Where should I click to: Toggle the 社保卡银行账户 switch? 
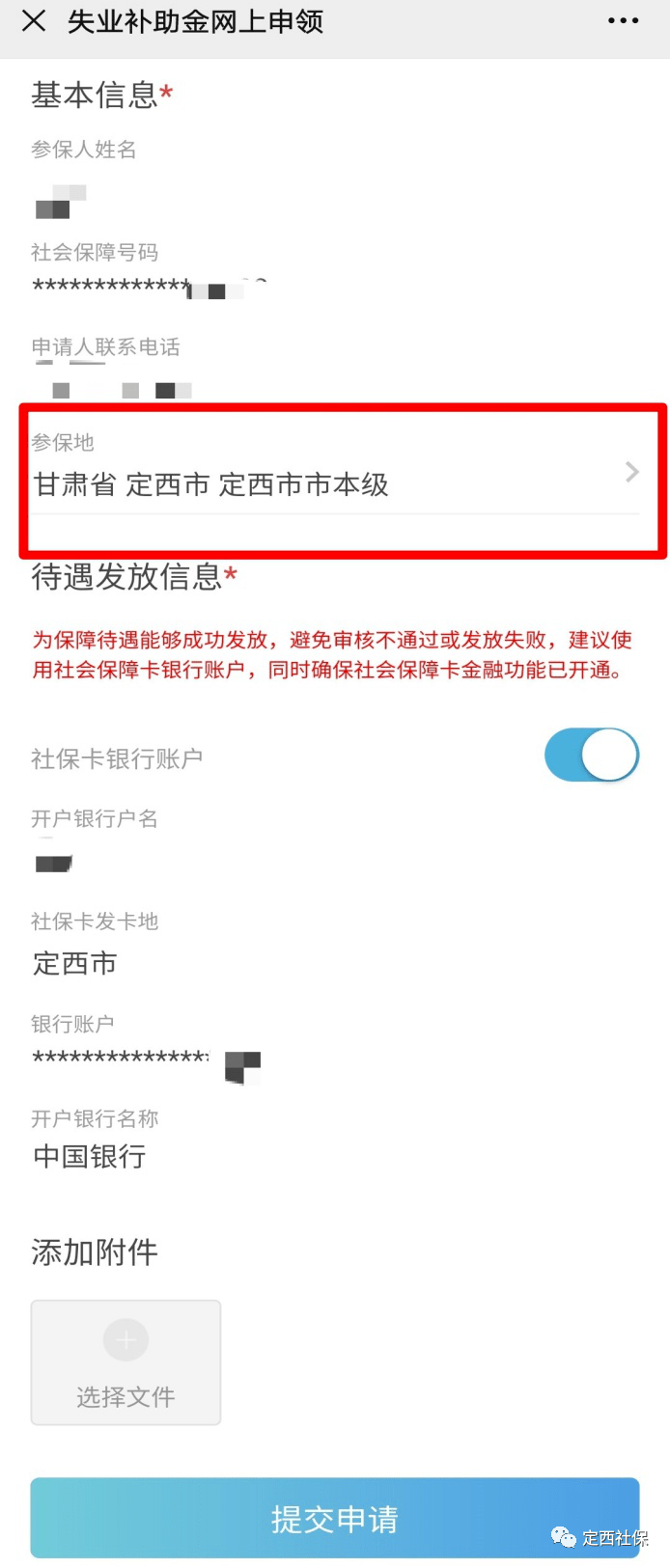click(x=591, y=755)
